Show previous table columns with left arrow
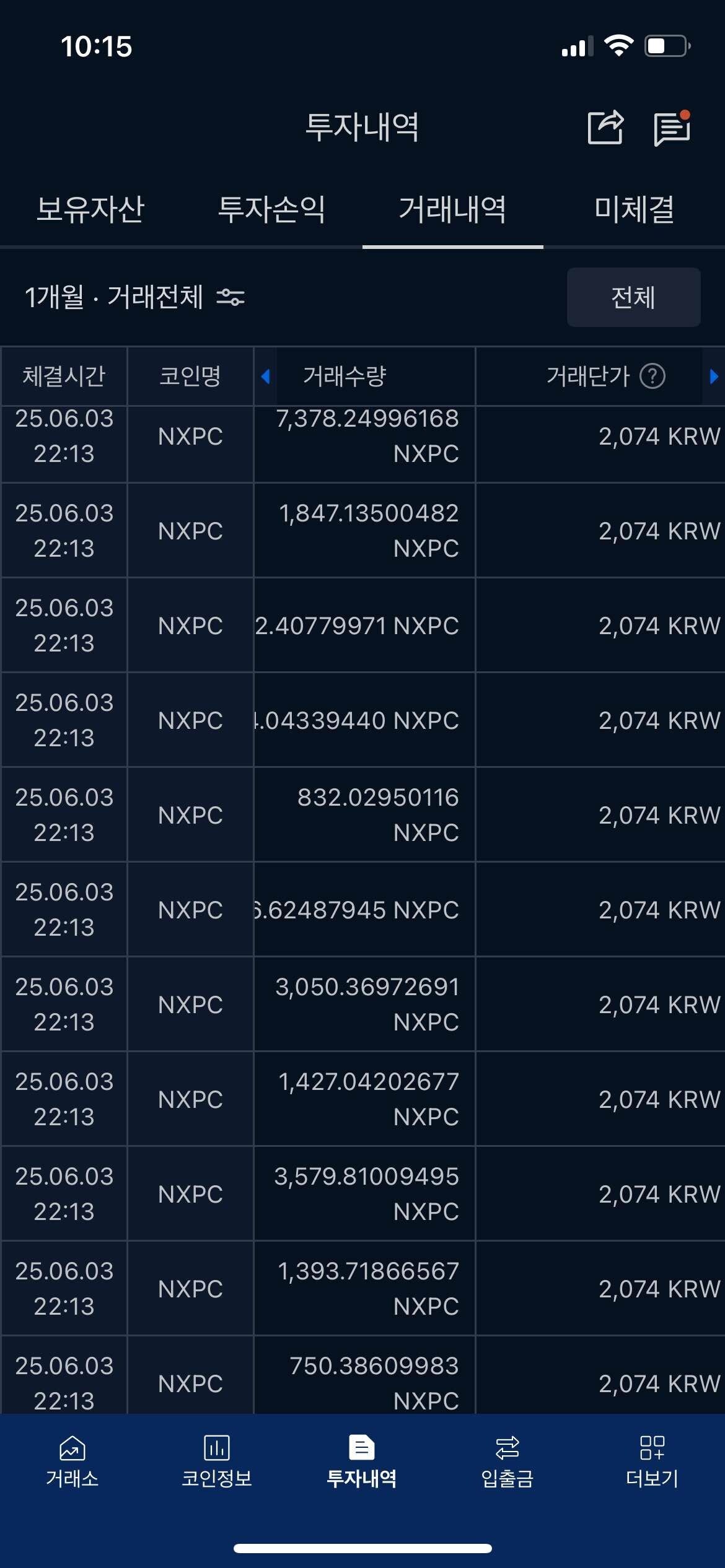This screenshot has height=1568, width=725. pyautogui.click(x=266, y=376)
